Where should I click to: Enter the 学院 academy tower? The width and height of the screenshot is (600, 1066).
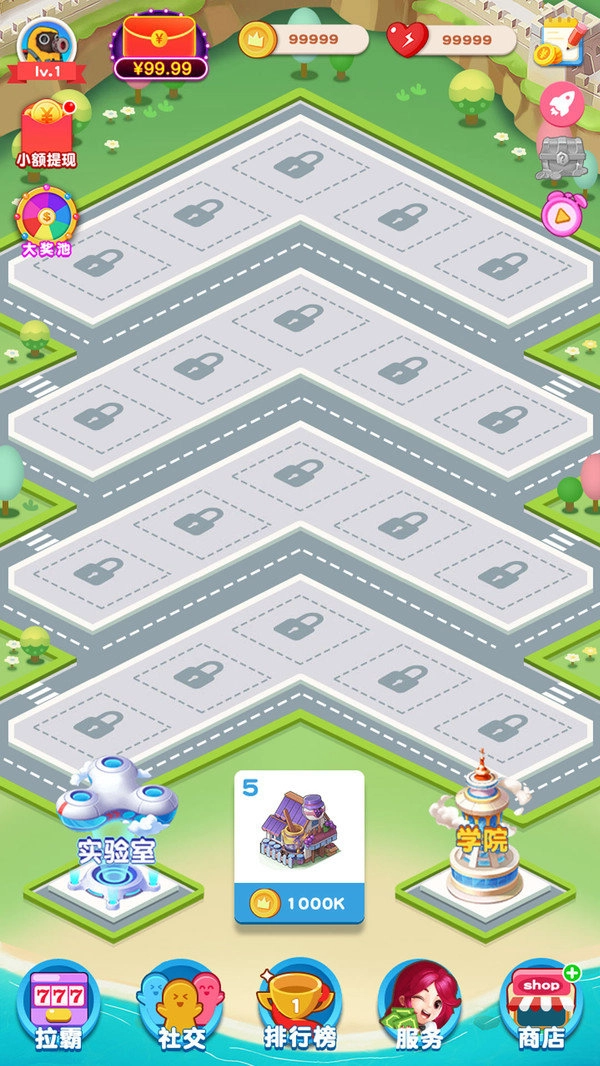click(x=483, y=830)
